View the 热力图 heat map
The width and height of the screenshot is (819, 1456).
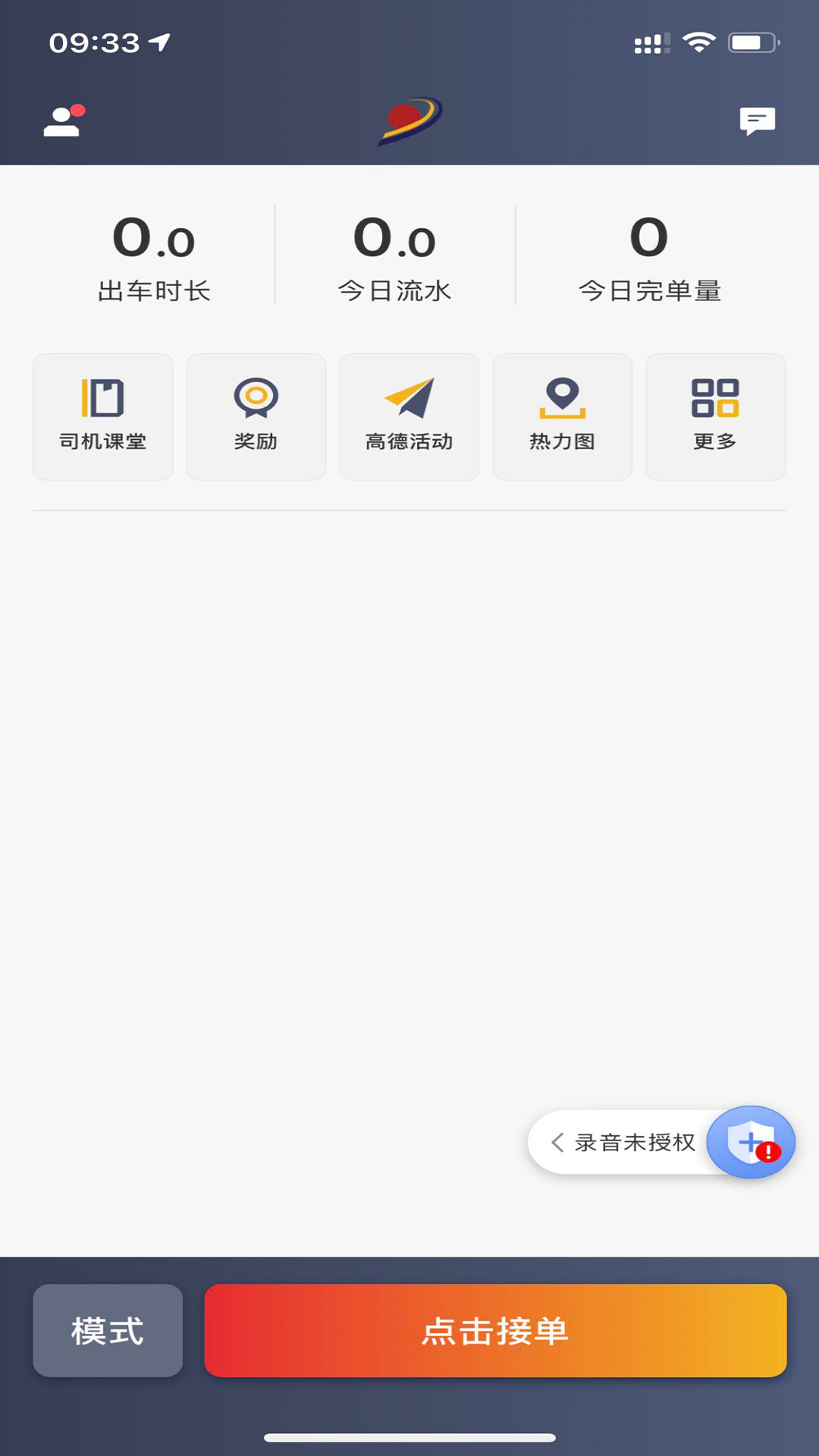pyautogui.click(x=562, y=416)
